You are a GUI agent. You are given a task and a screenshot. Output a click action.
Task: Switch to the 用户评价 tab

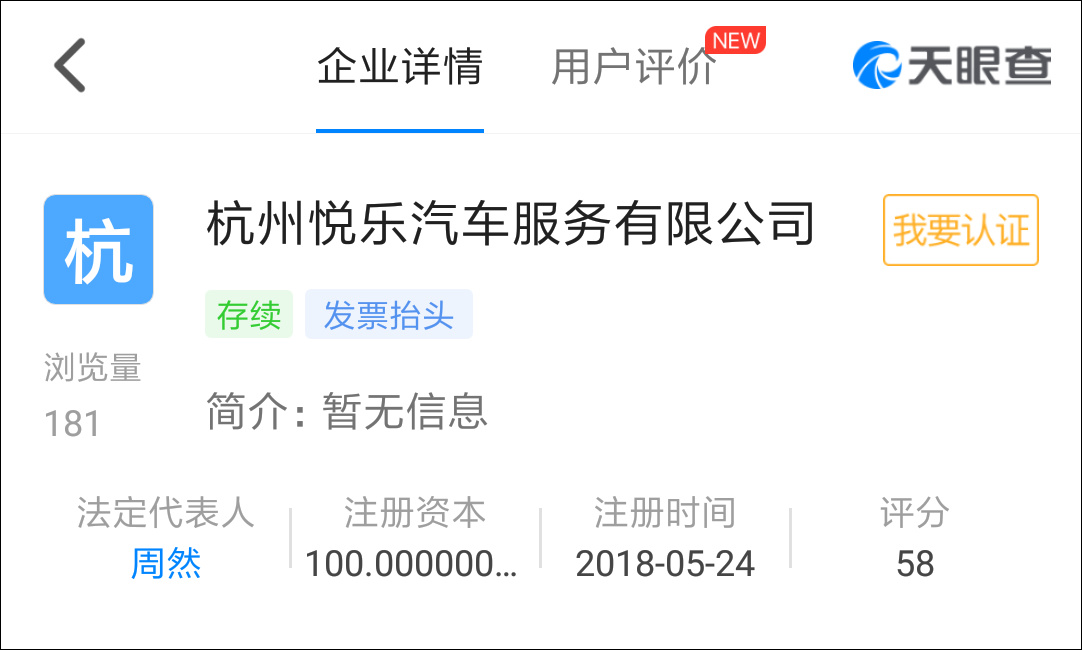click(633, 67)
